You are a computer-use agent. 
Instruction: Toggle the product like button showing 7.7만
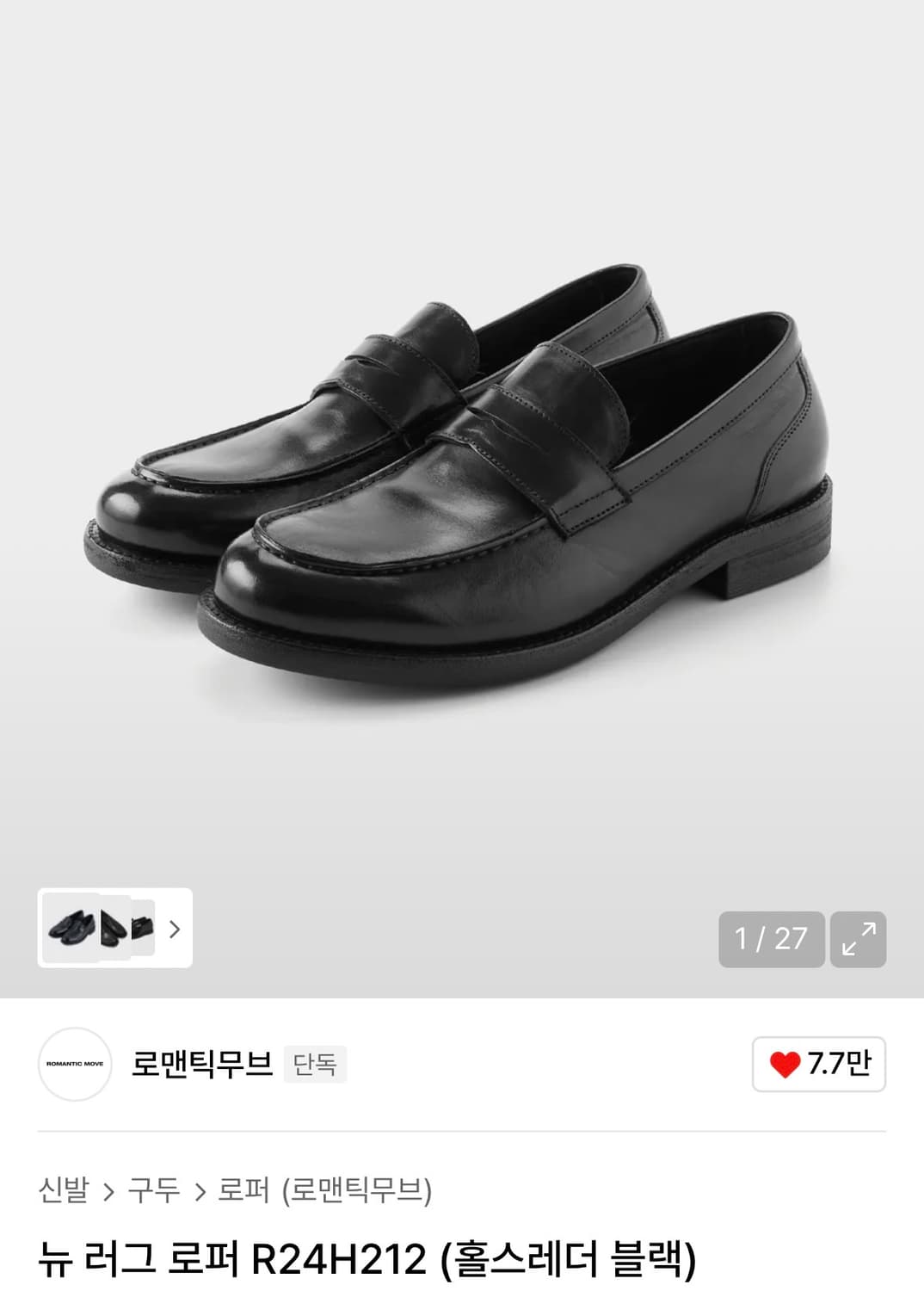tap(817, 1064)
